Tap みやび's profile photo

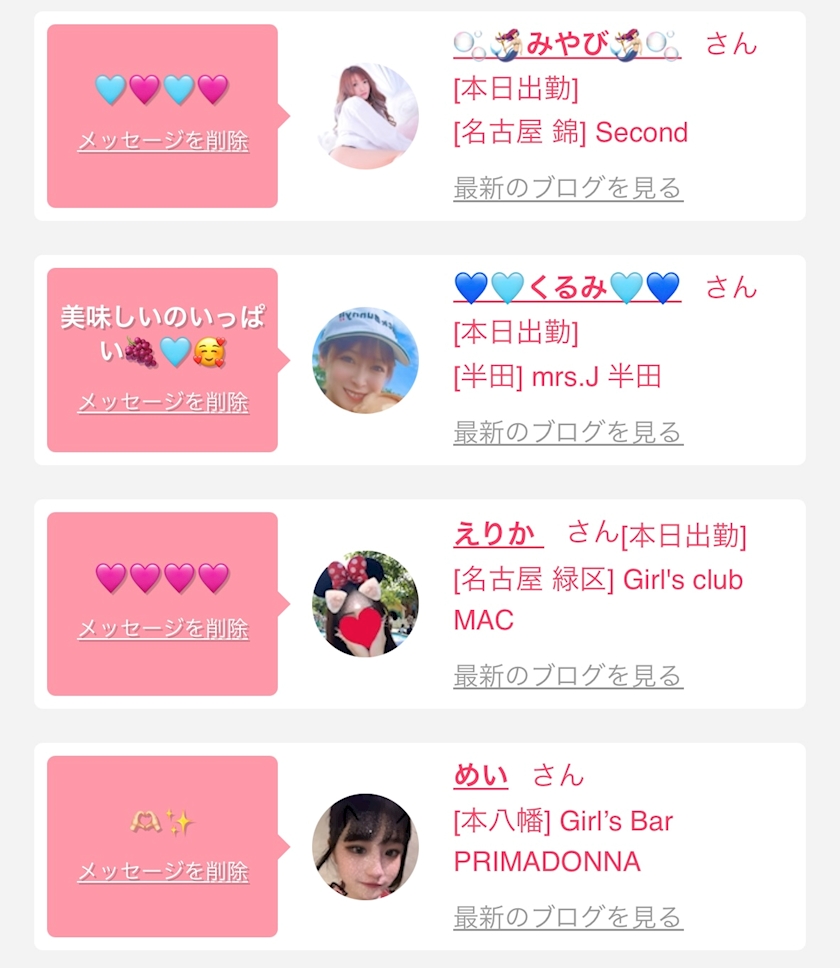[366, 116]
